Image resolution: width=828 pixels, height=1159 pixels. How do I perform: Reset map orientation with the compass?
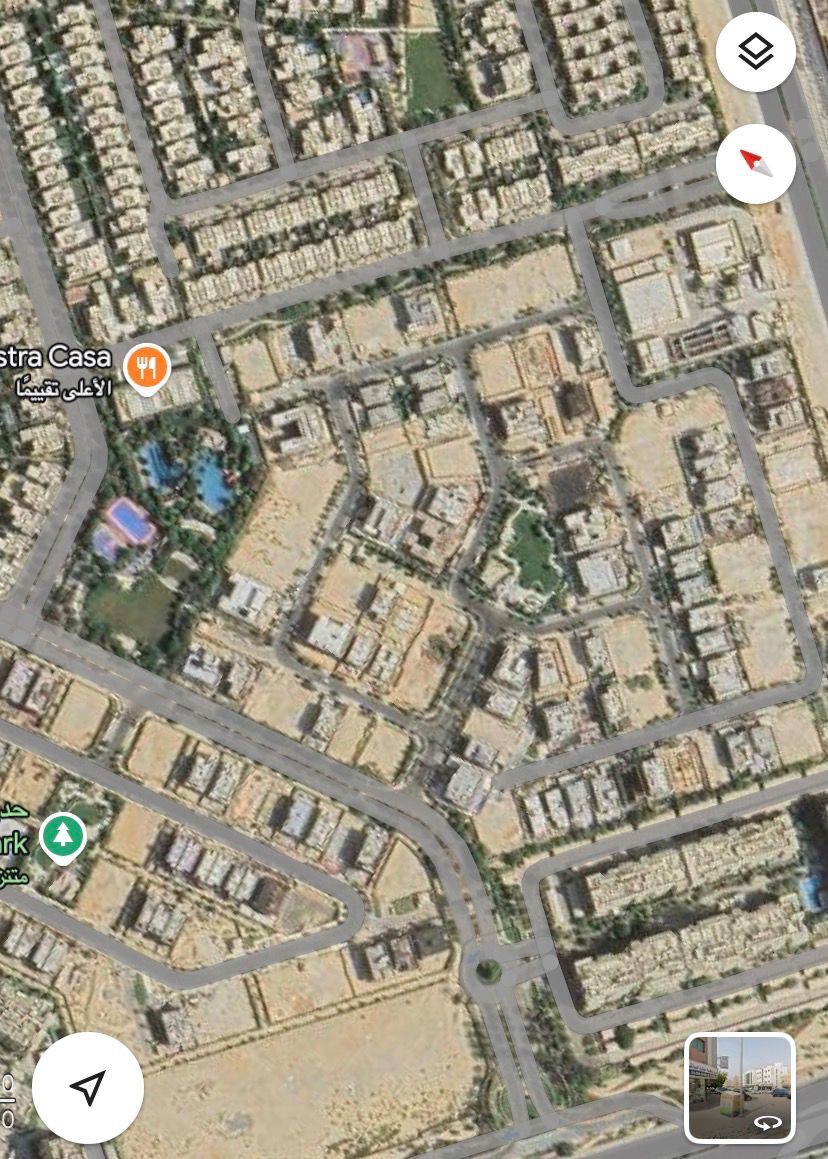[755, 163]
